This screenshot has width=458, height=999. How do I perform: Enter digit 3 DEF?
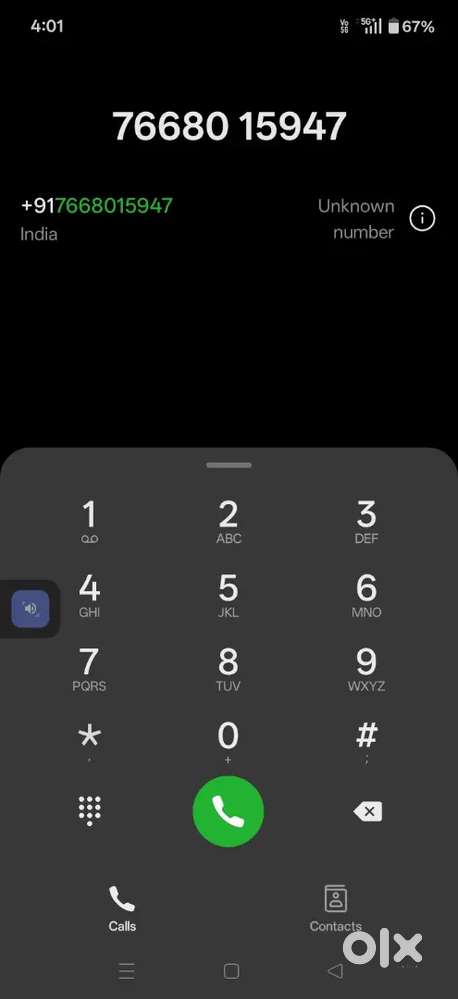point(366,522)
